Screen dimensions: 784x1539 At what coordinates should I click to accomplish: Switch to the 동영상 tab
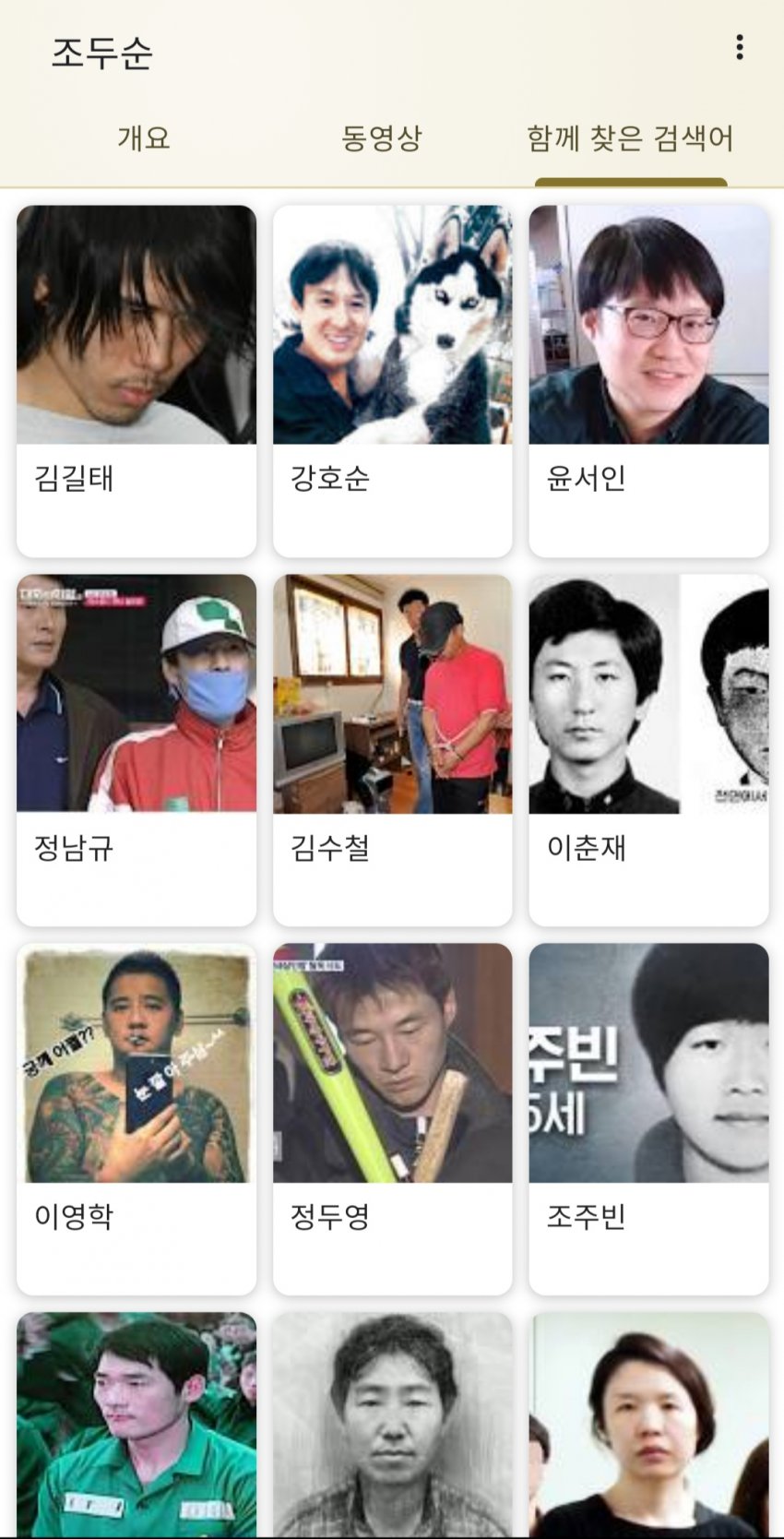coord(381,138)
